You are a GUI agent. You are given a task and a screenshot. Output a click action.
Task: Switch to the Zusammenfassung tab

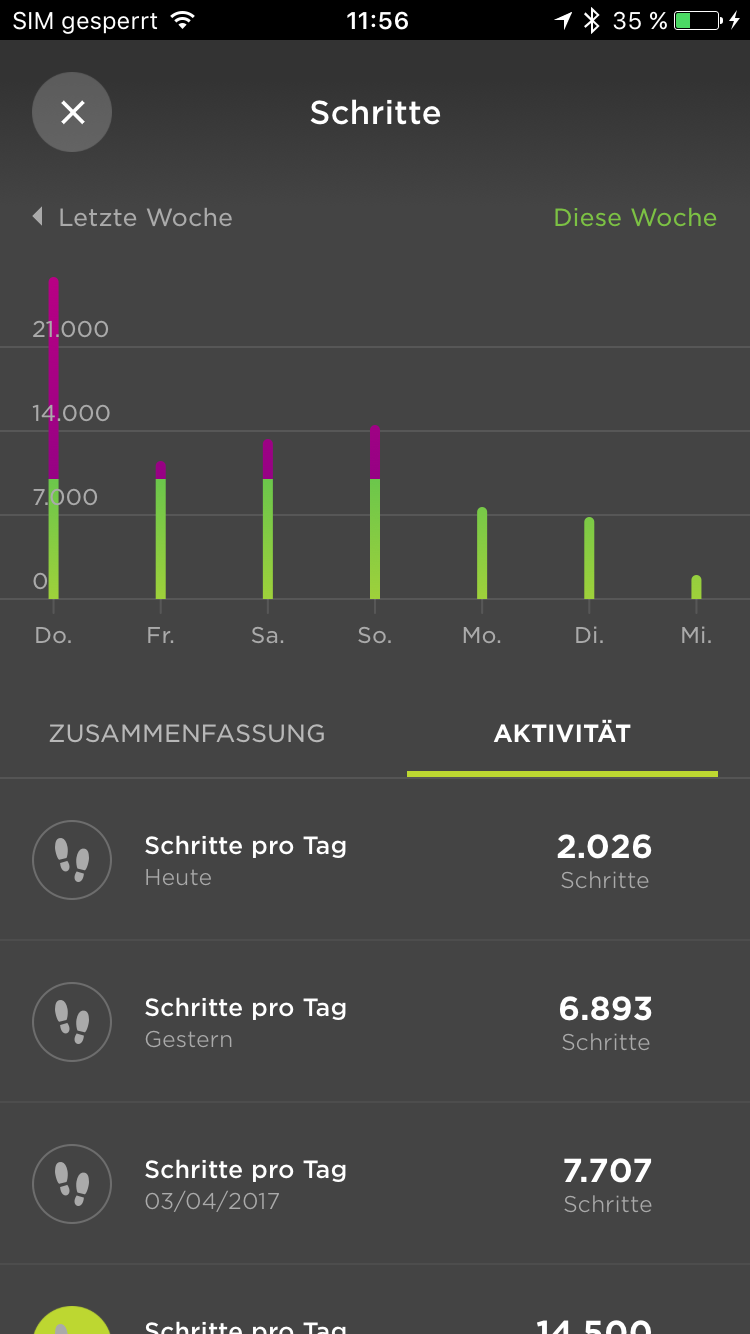[x=187, y=733]
